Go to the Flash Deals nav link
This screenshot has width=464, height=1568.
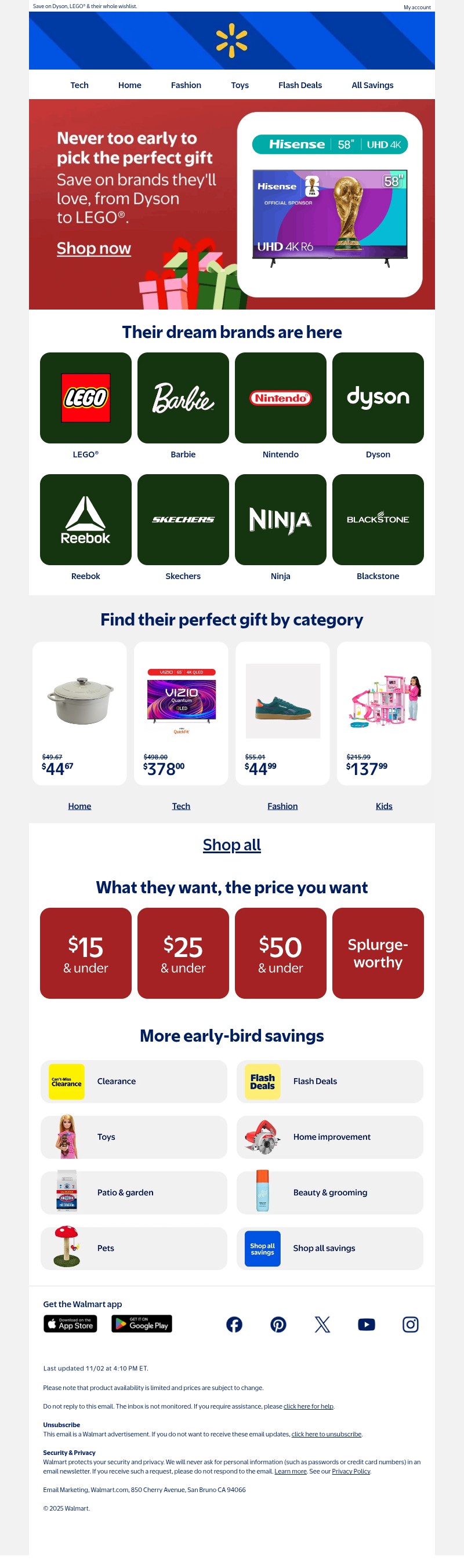click(300, 85)
